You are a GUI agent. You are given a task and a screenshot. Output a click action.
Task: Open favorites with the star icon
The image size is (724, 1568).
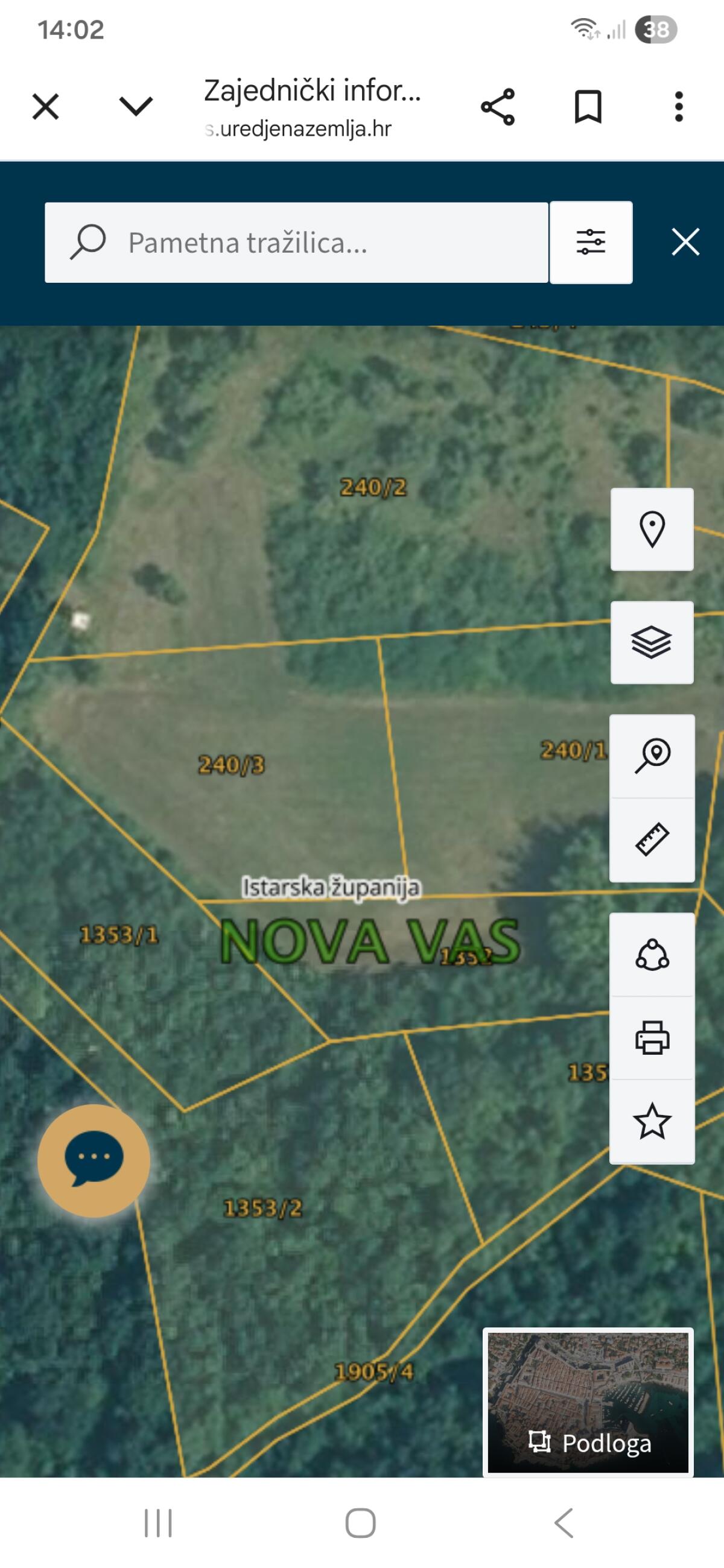pyautogui.click(x=652, y=1121)
